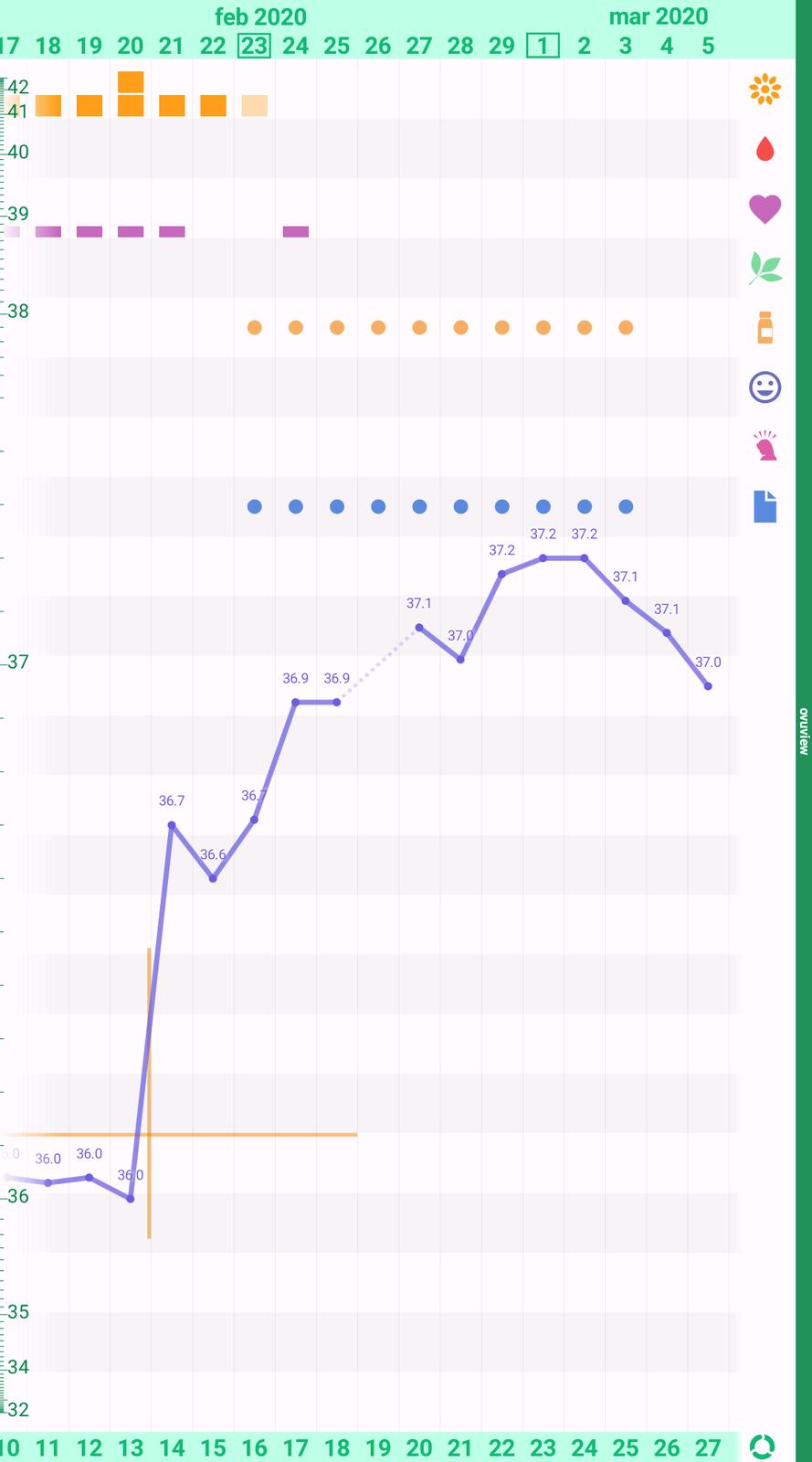Tap the purple heart icon
The width and height of the screenshot is (812, 1462).
pos(765,209)
